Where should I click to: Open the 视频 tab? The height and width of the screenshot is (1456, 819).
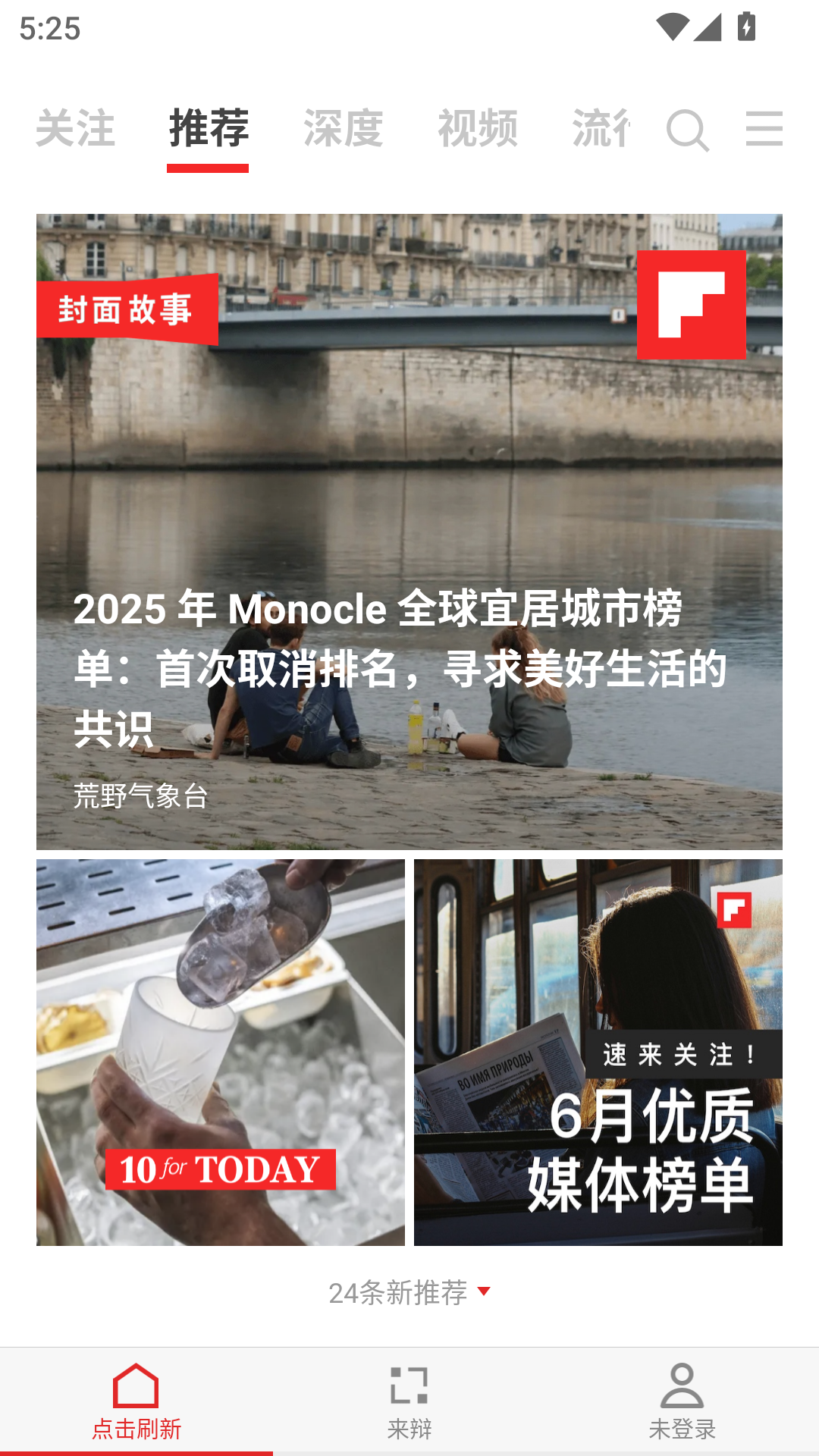[x=479, y=129]
